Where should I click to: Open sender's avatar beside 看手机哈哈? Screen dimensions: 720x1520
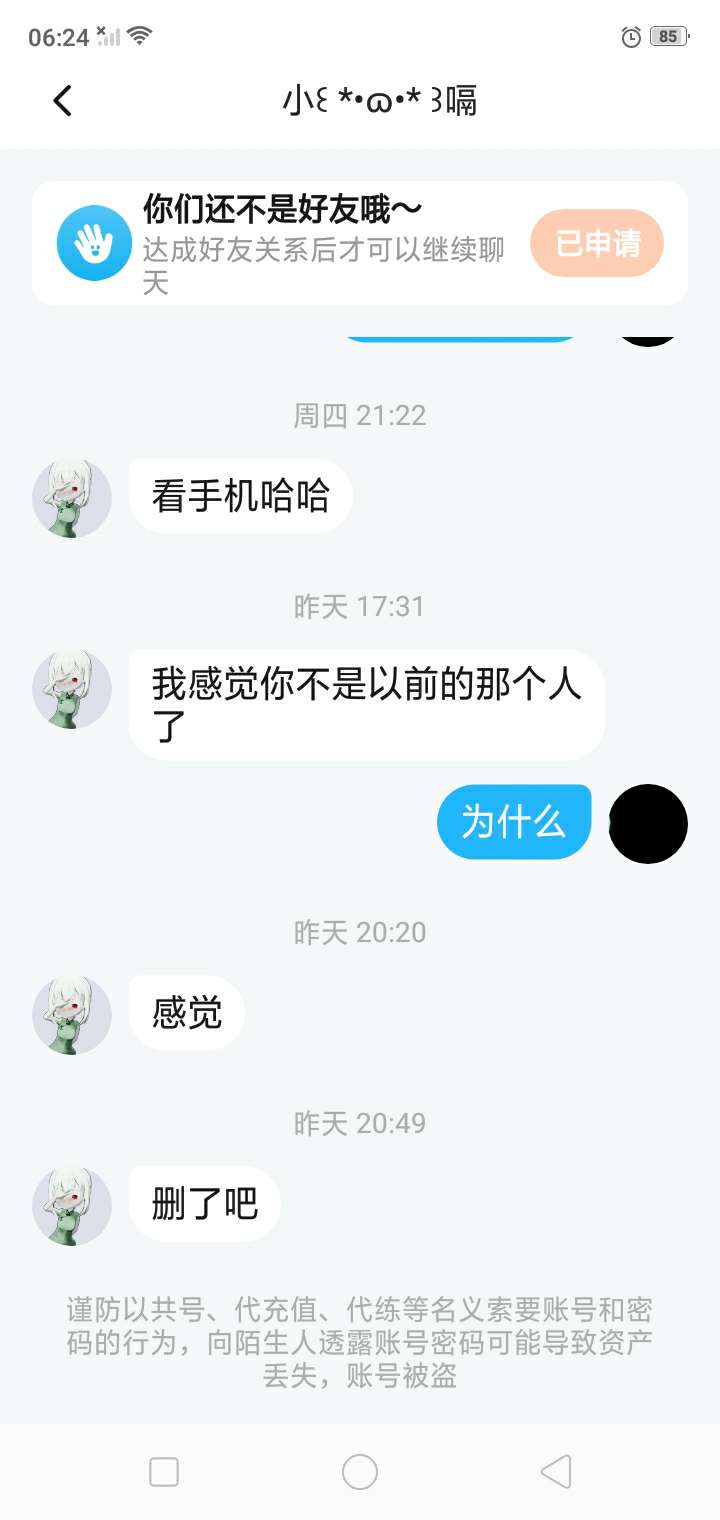[72, 498]
